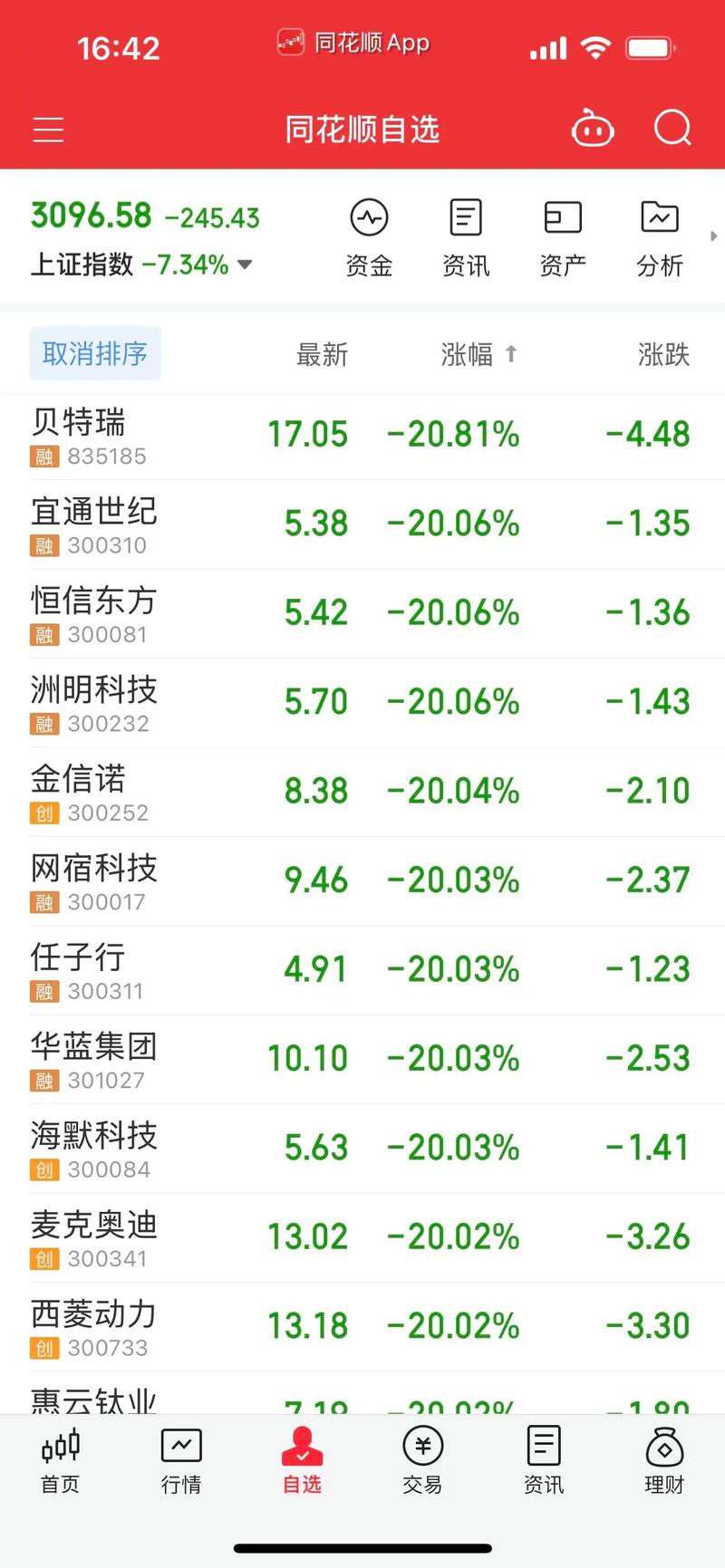Switch to the 首页 home tab
The height and width of the screenshot is (1568, 725).
pyautogui.click(x=60, y=1460)
